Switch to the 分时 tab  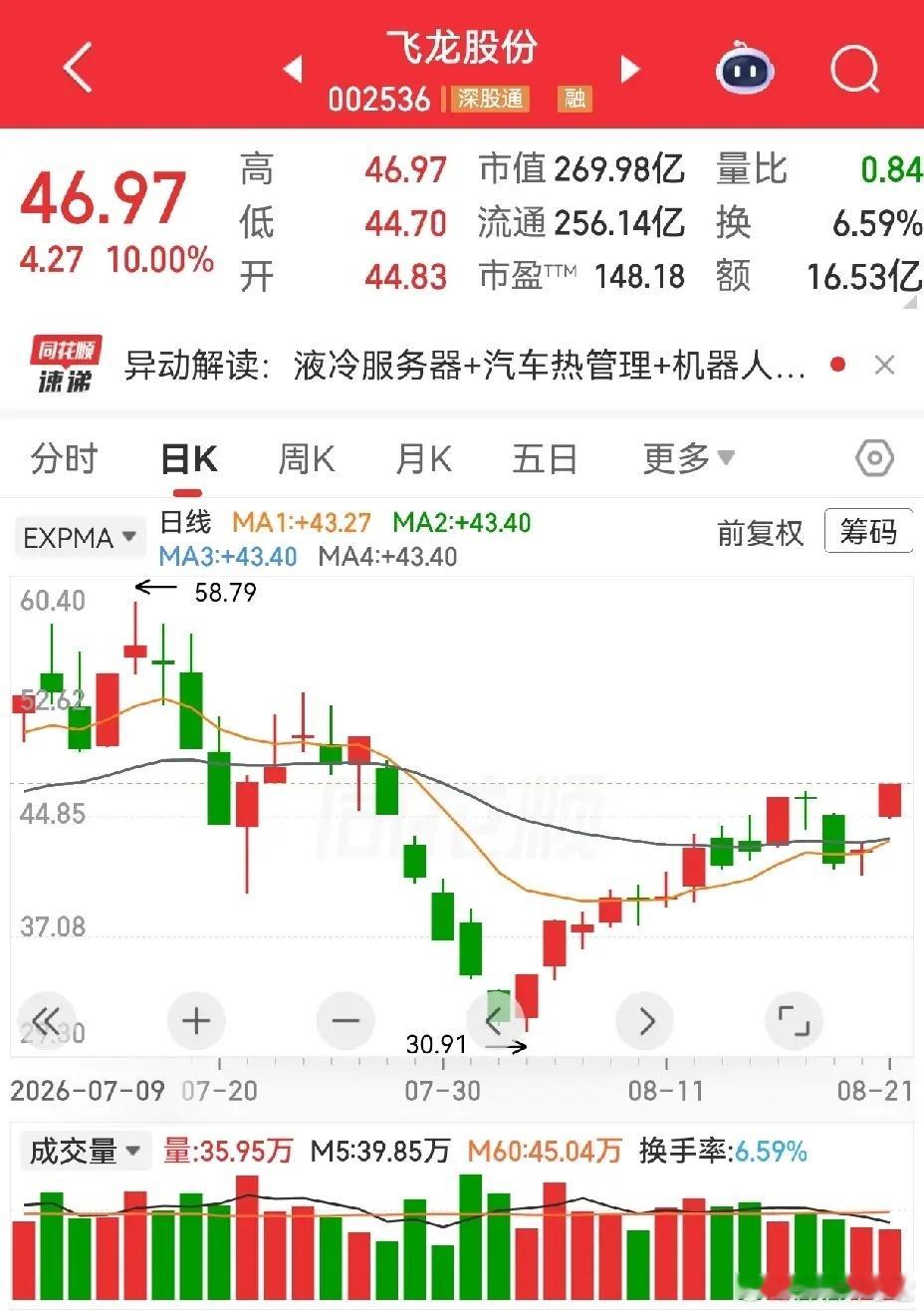pyautogui.click(x=65, y=459)
